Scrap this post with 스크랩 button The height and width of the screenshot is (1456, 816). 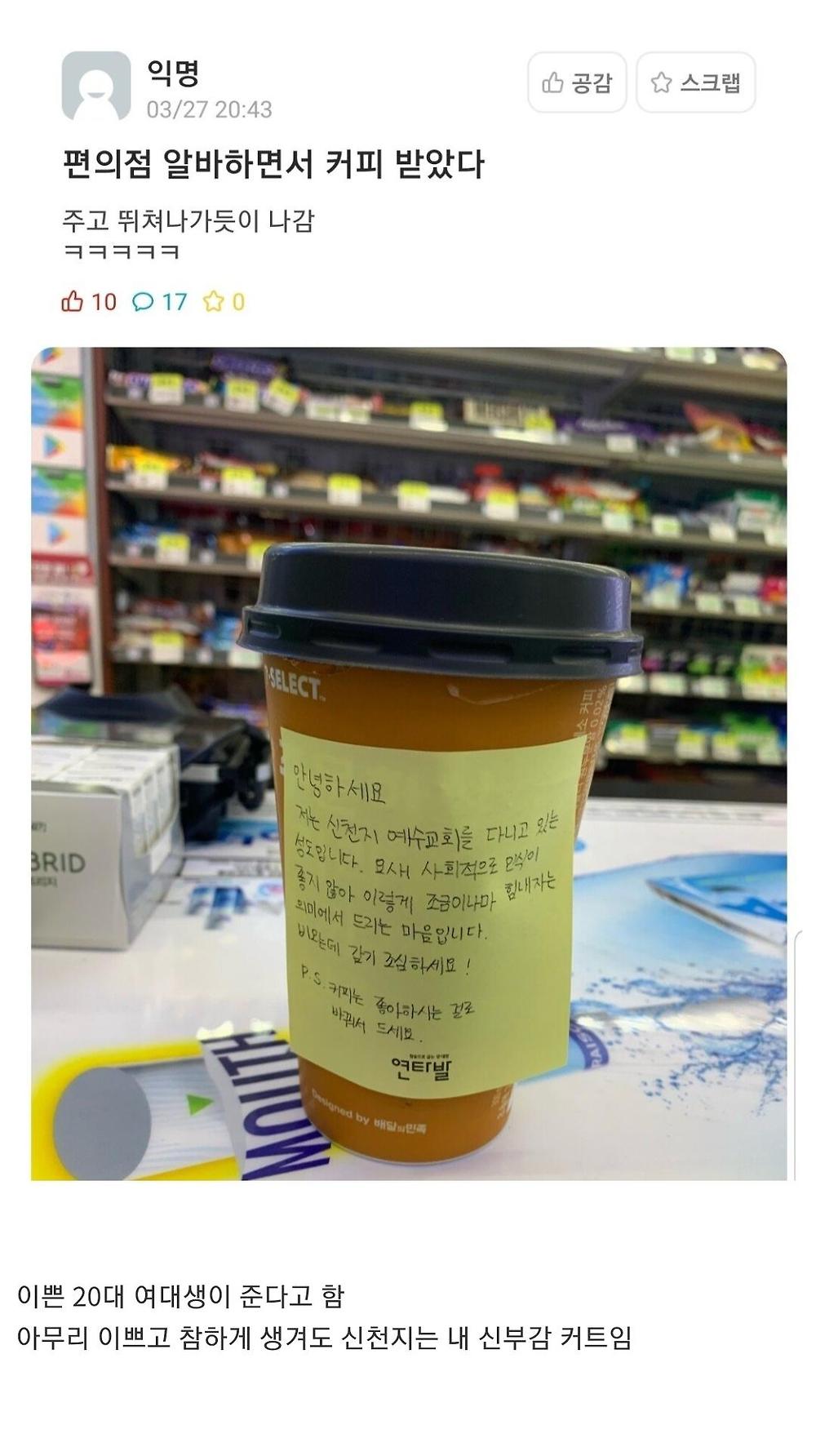(x=695, y=82)
